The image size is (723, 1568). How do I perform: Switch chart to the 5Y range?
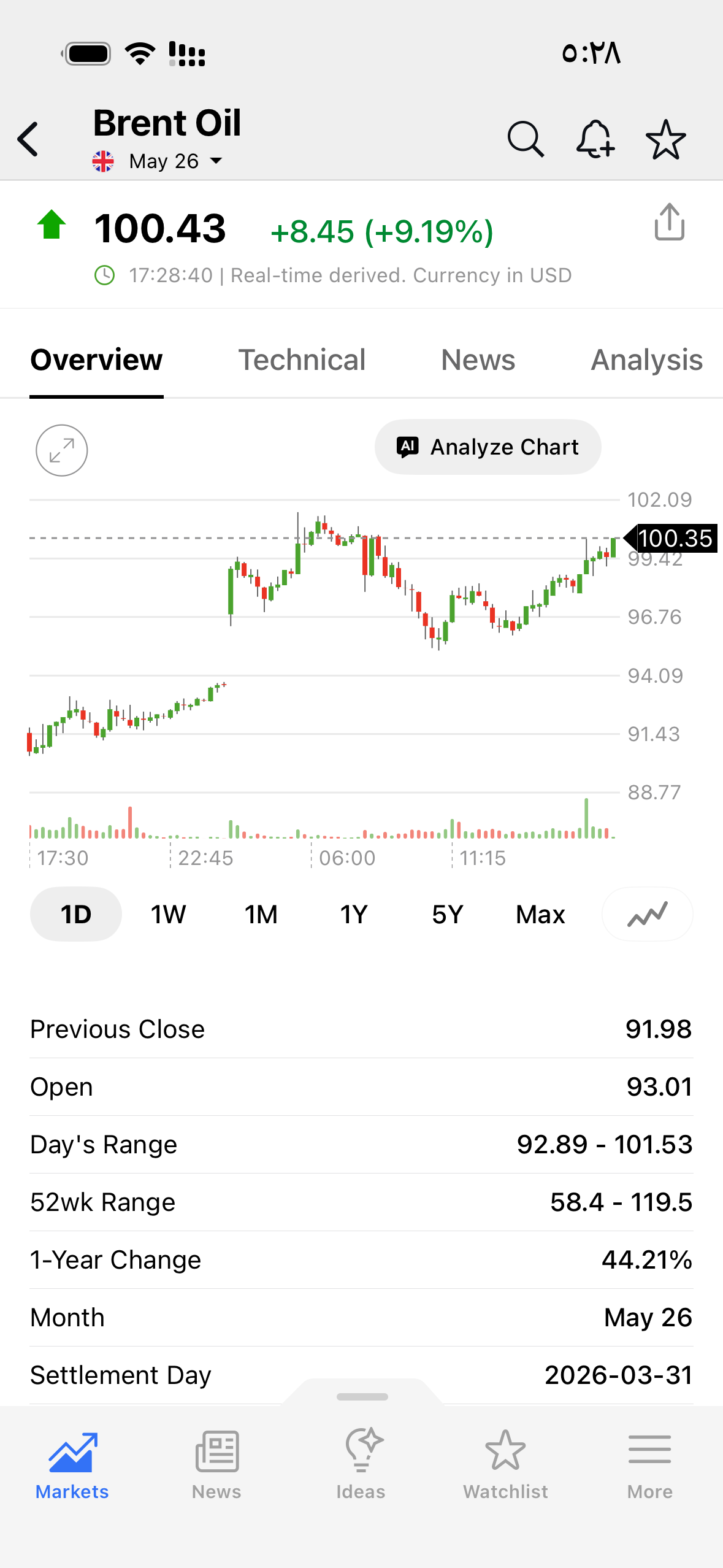[x=447, y=914]
